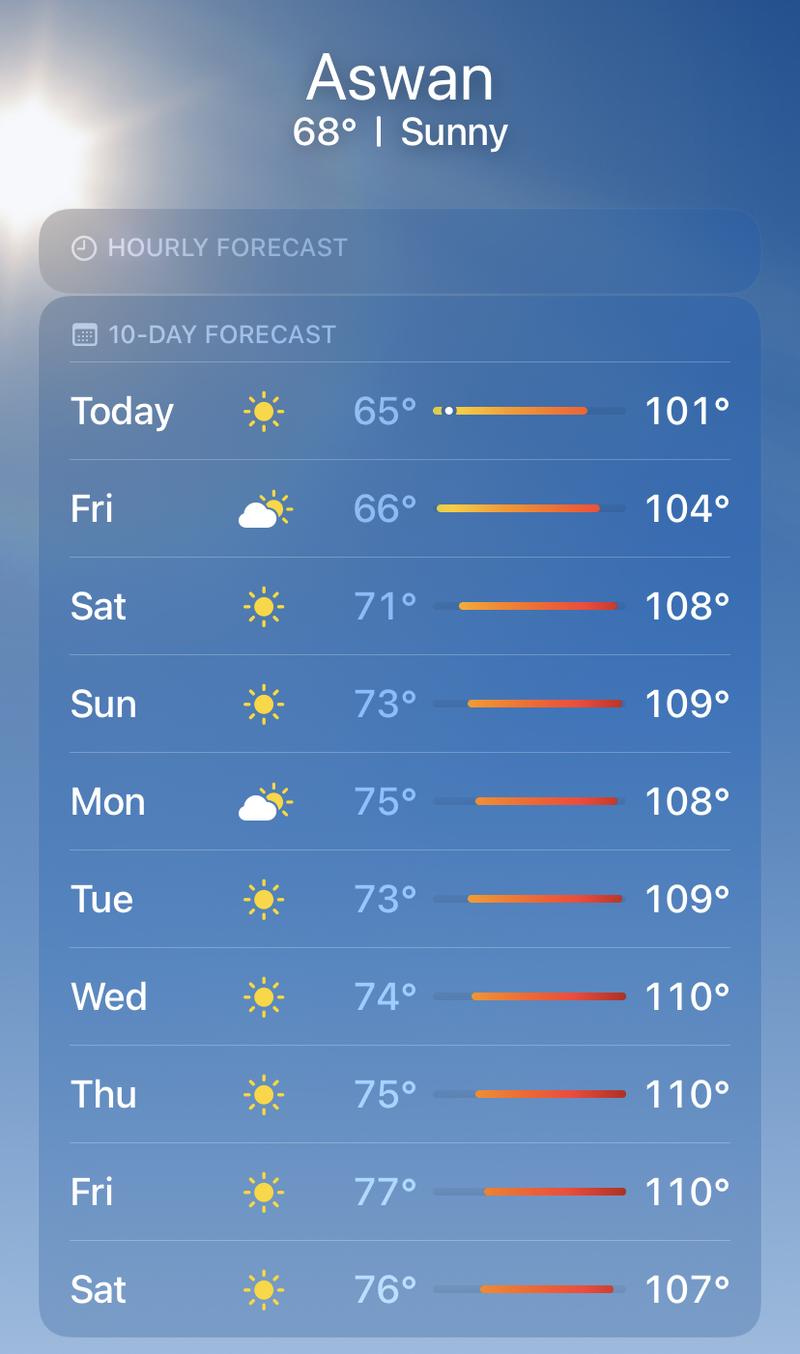
Task: Open the Hourly Forecast card
Action: (x=399, y=249)
